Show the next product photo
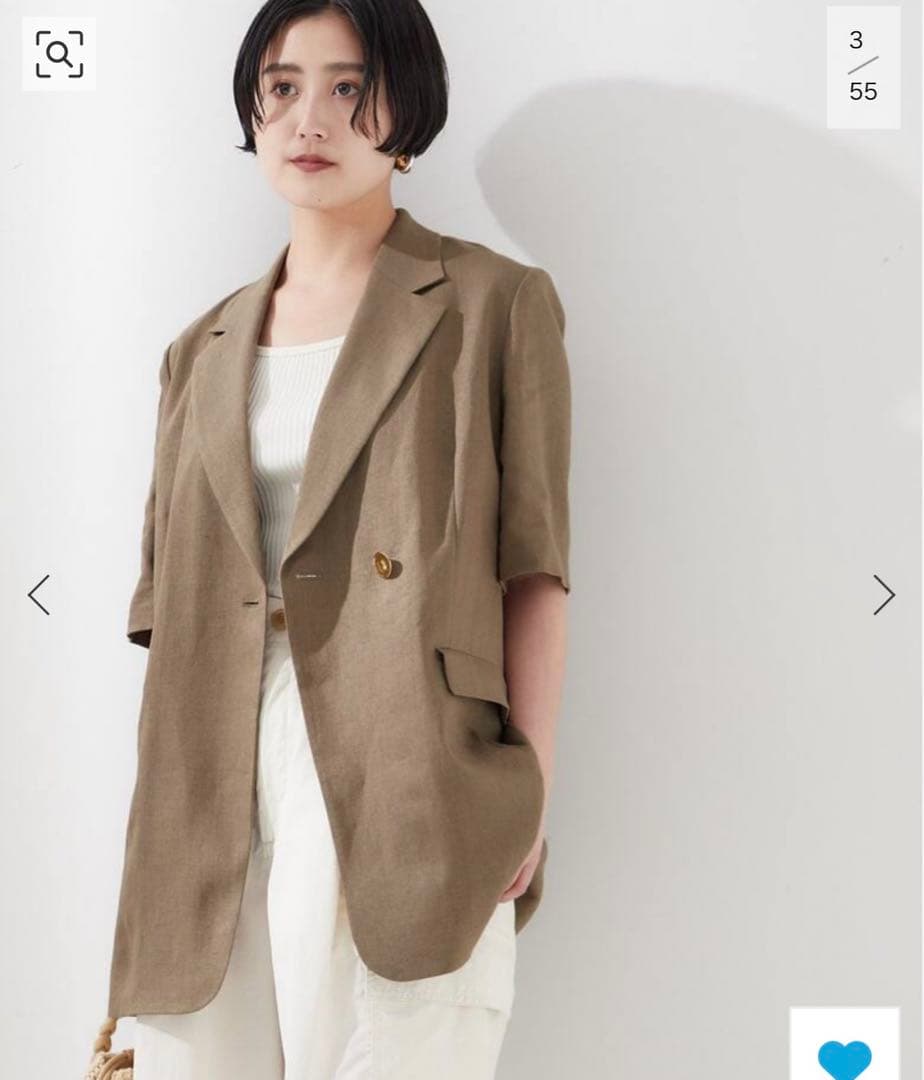The height and width of the screenshot is (1080, 924). click(x=884, y=594)
